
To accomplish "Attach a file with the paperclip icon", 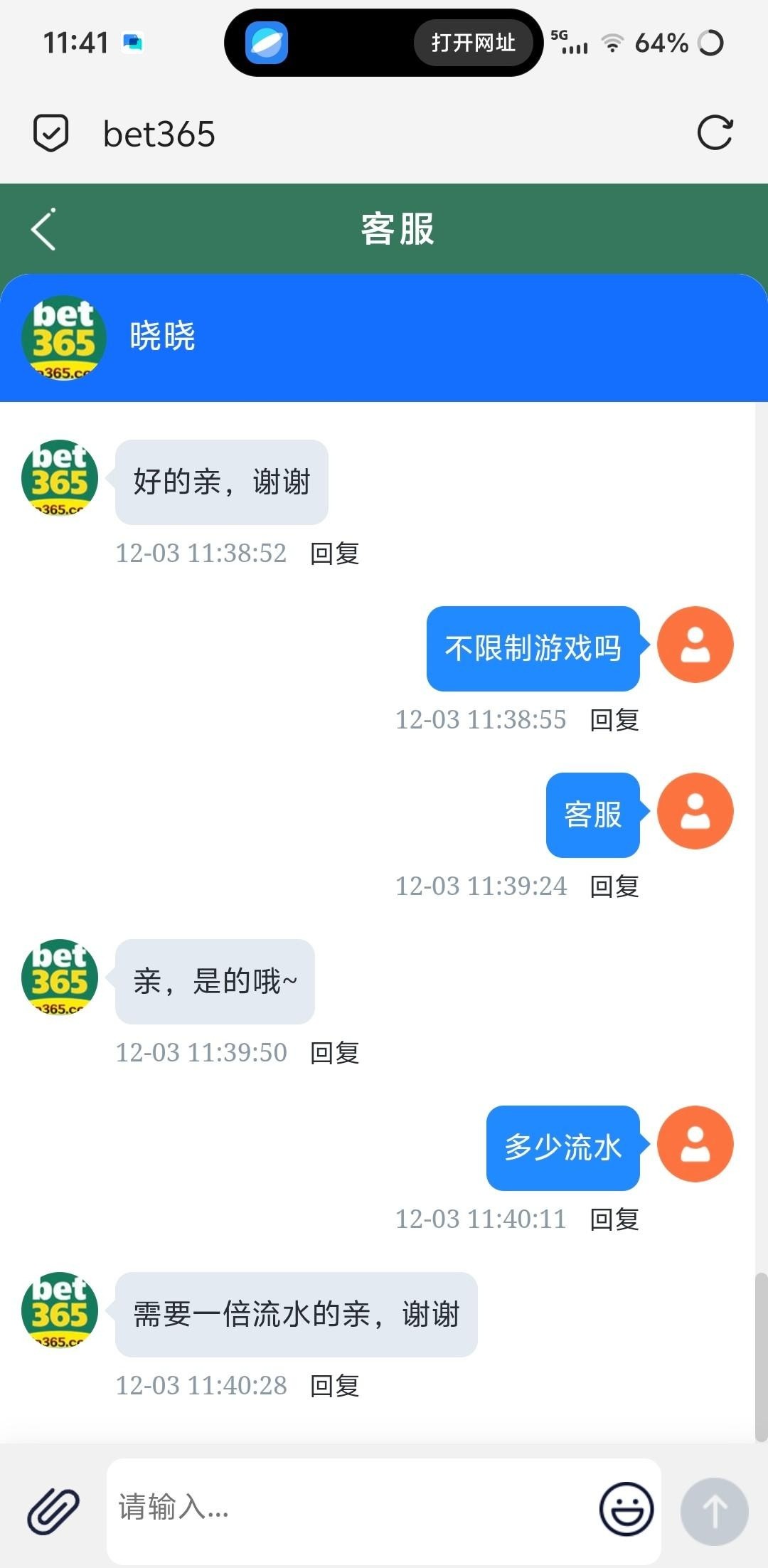I will [x=53, y=1510].
